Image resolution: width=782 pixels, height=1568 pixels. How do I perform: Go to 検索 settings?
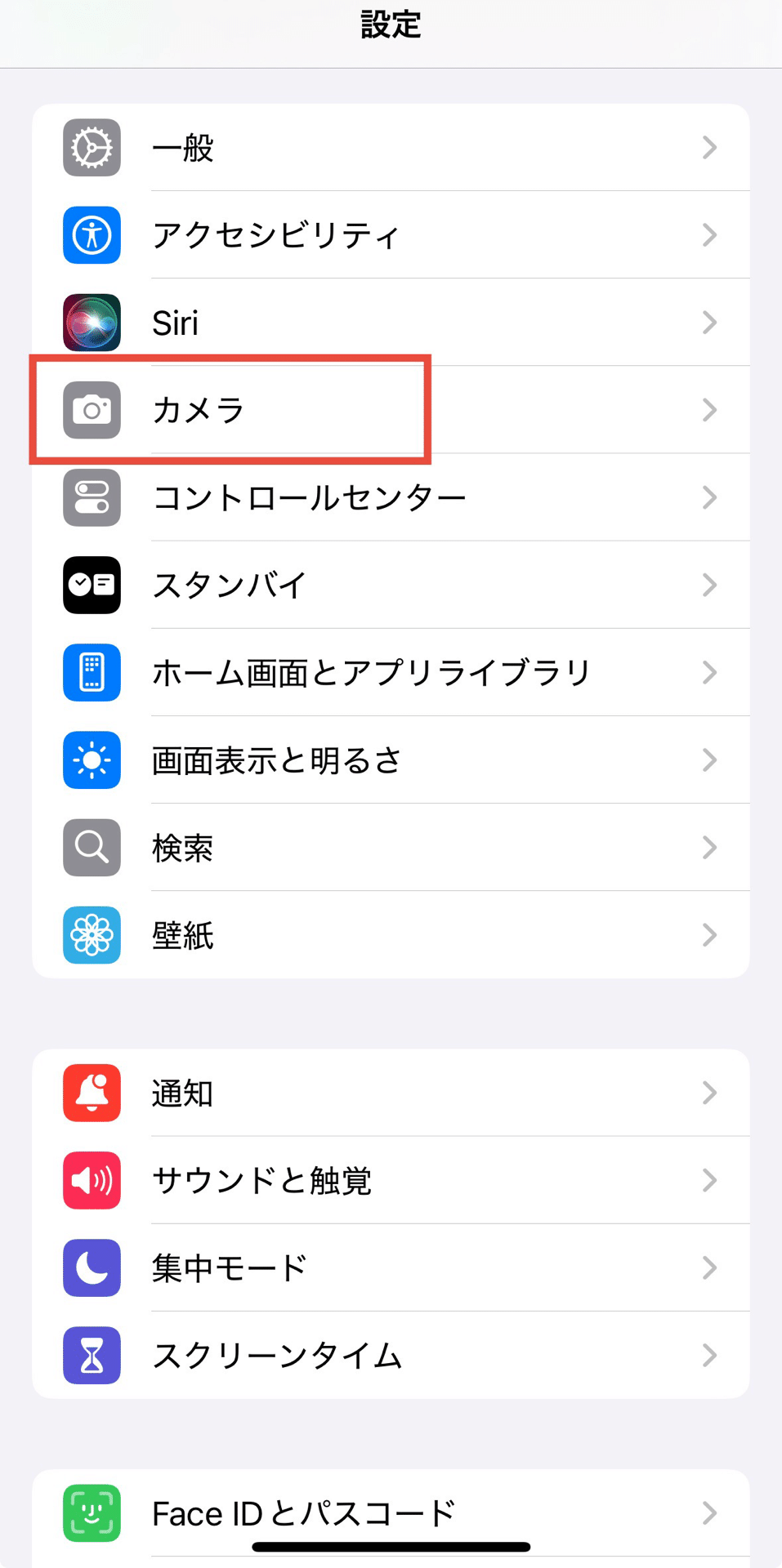(391, 848)
